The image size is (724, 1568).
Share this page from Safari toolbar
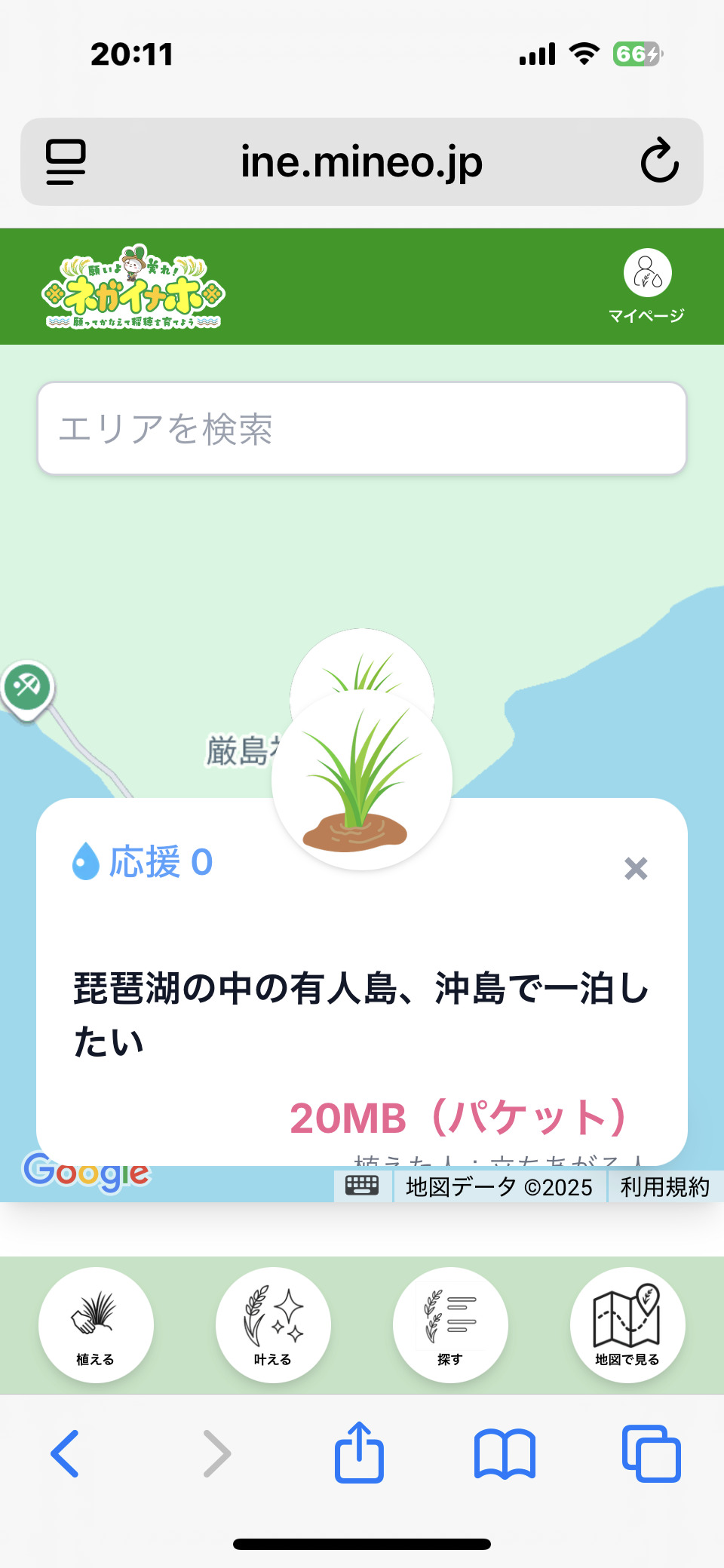click(x=359, y=1452)
